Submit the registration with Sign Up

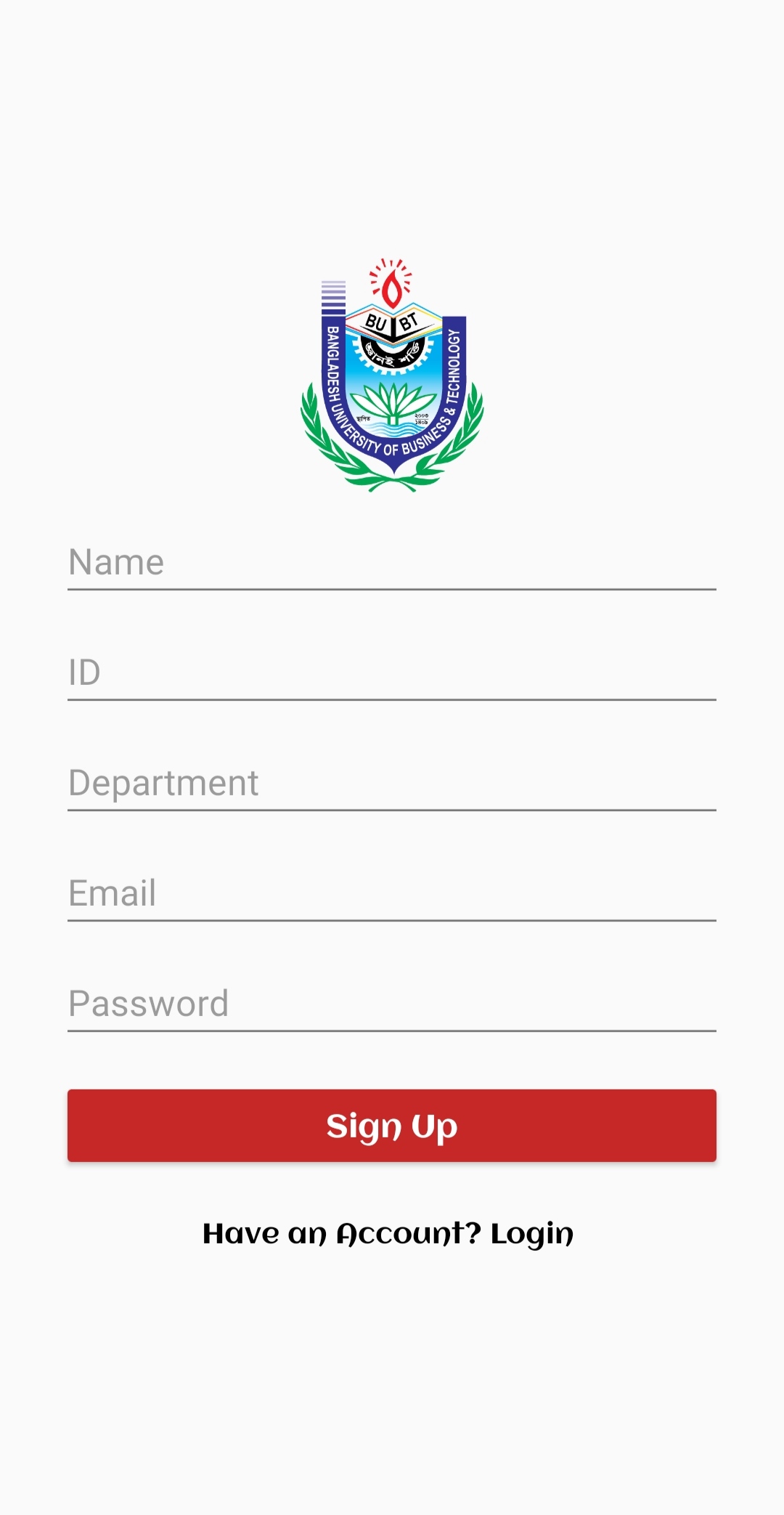coord(392,1125)
